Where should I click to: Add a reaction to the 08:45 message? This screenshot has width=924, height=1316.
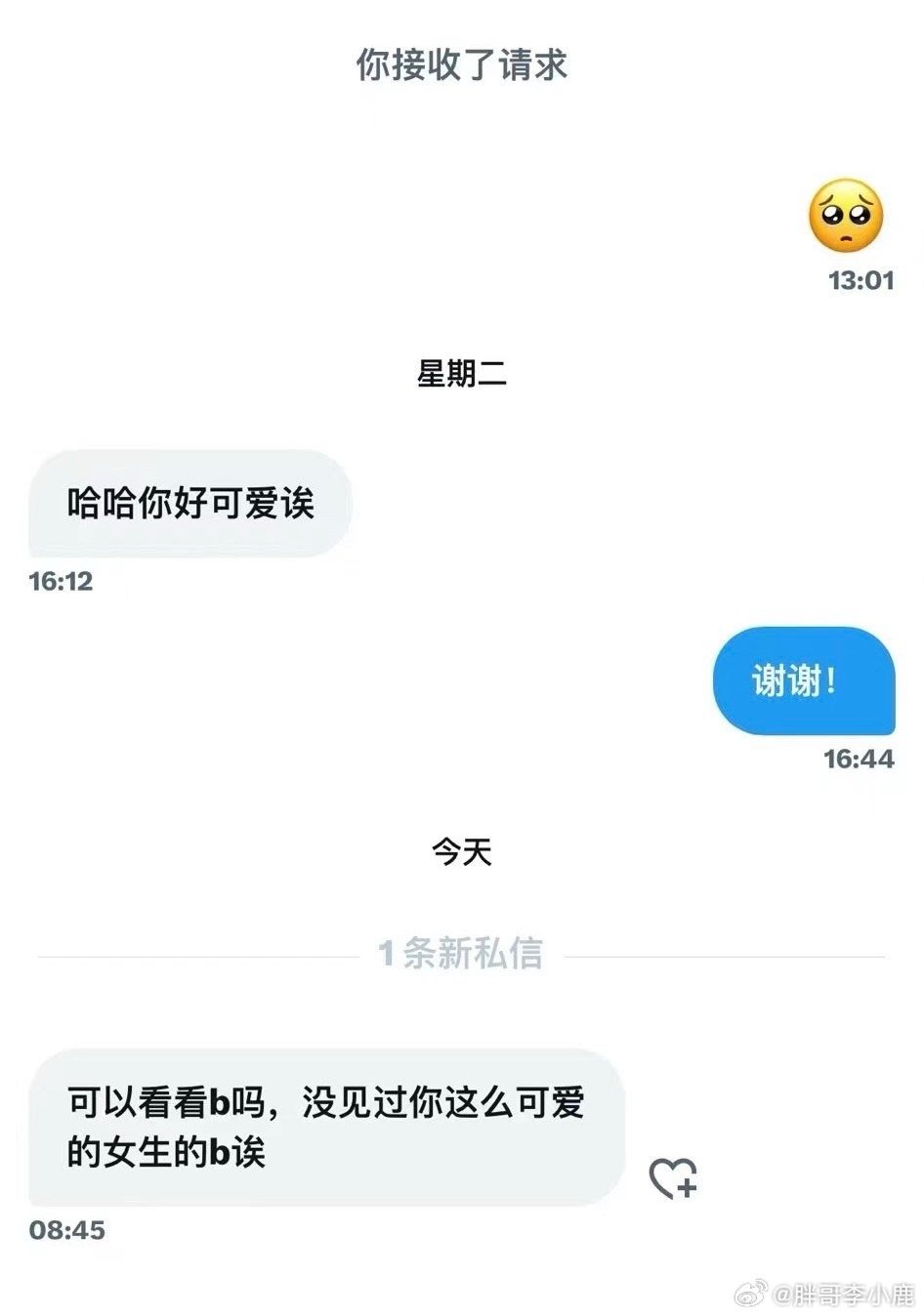coord(673,1177)
